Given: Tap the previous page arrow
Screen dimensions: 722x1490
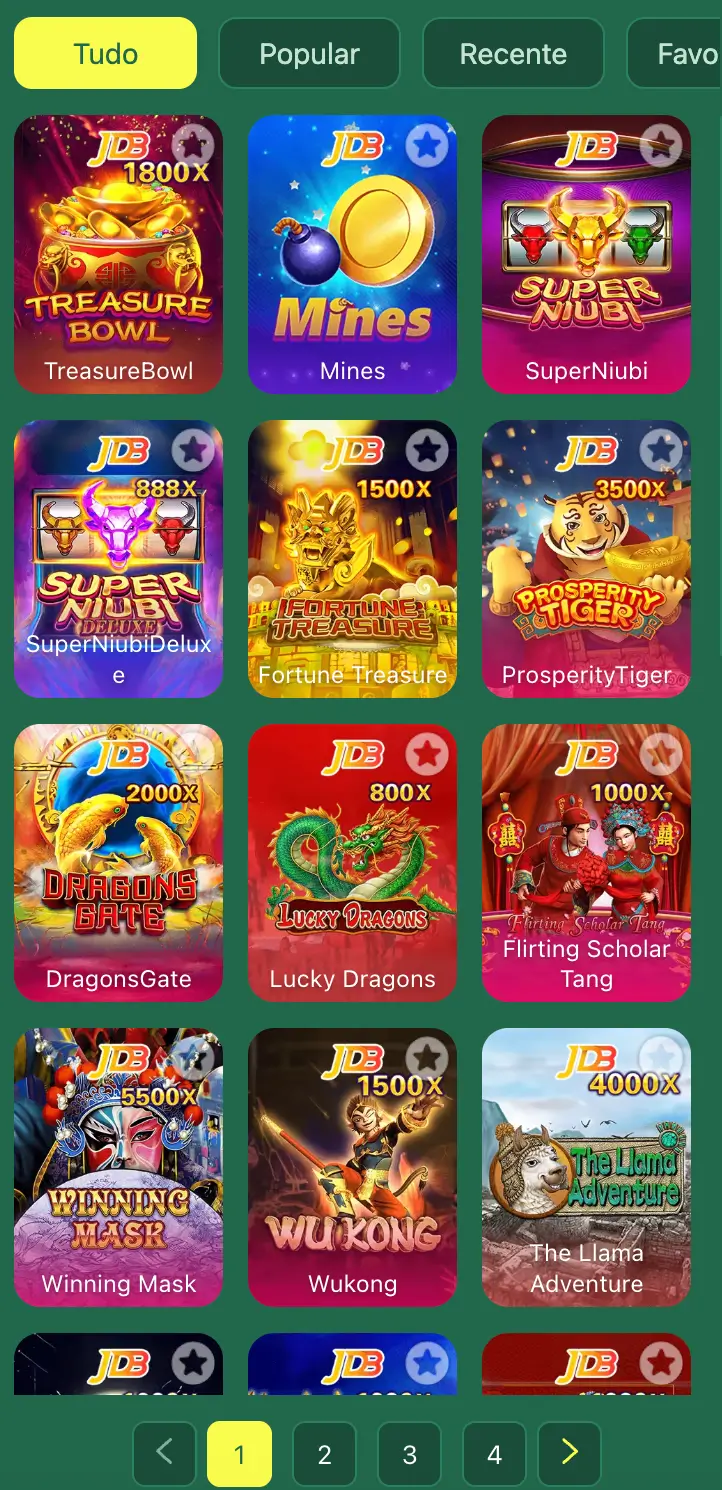Looking at the screenshot, I should tap(165, 1452).
